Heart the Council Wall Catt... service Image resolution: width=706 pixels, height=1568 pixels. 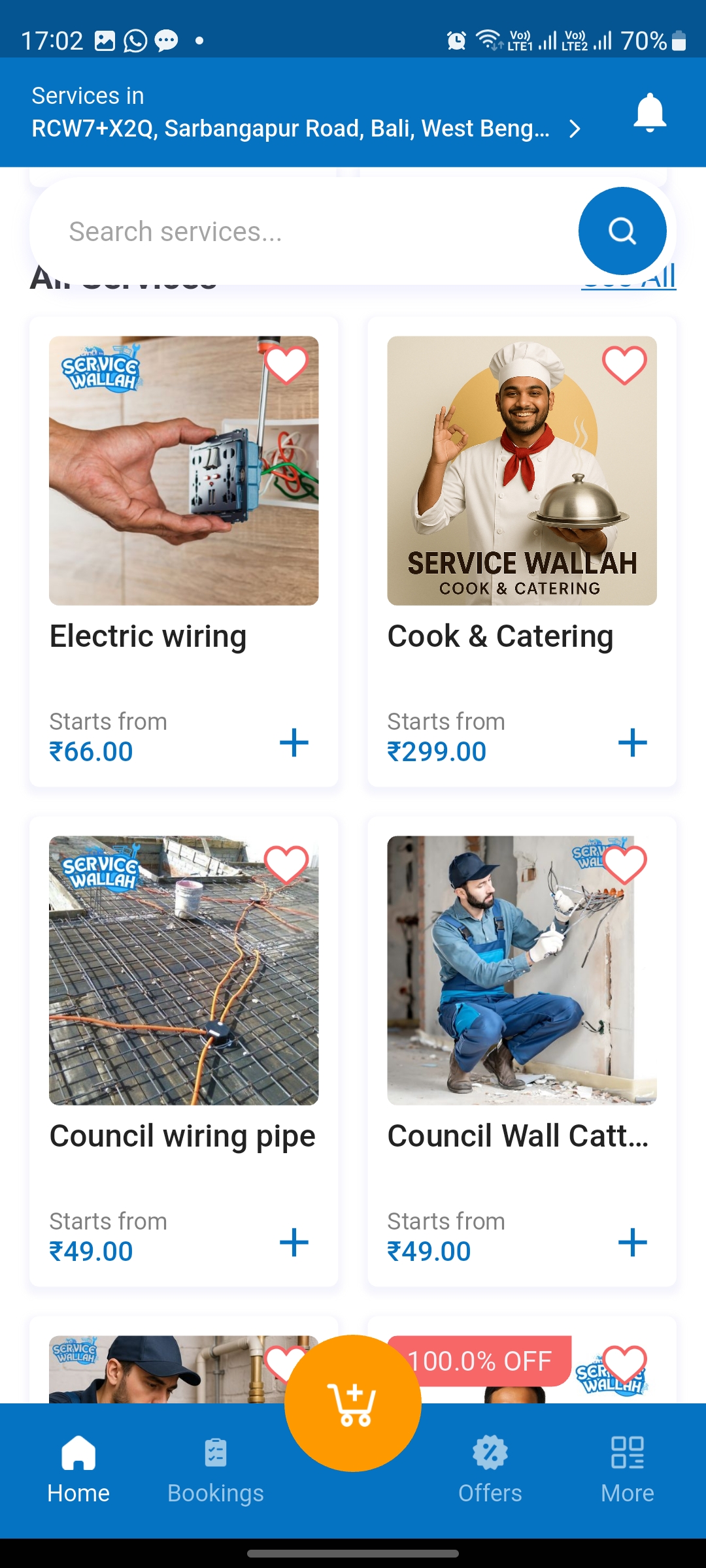pos(624,864)
